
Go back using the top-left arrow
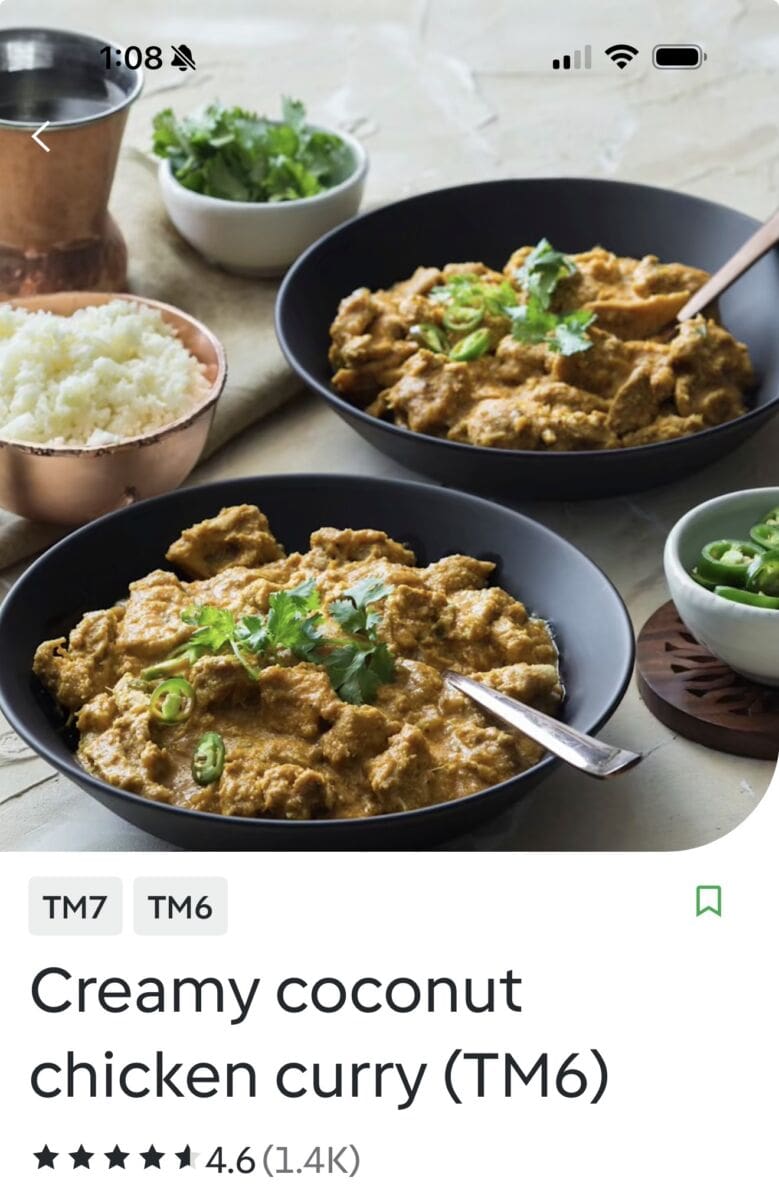41,137
